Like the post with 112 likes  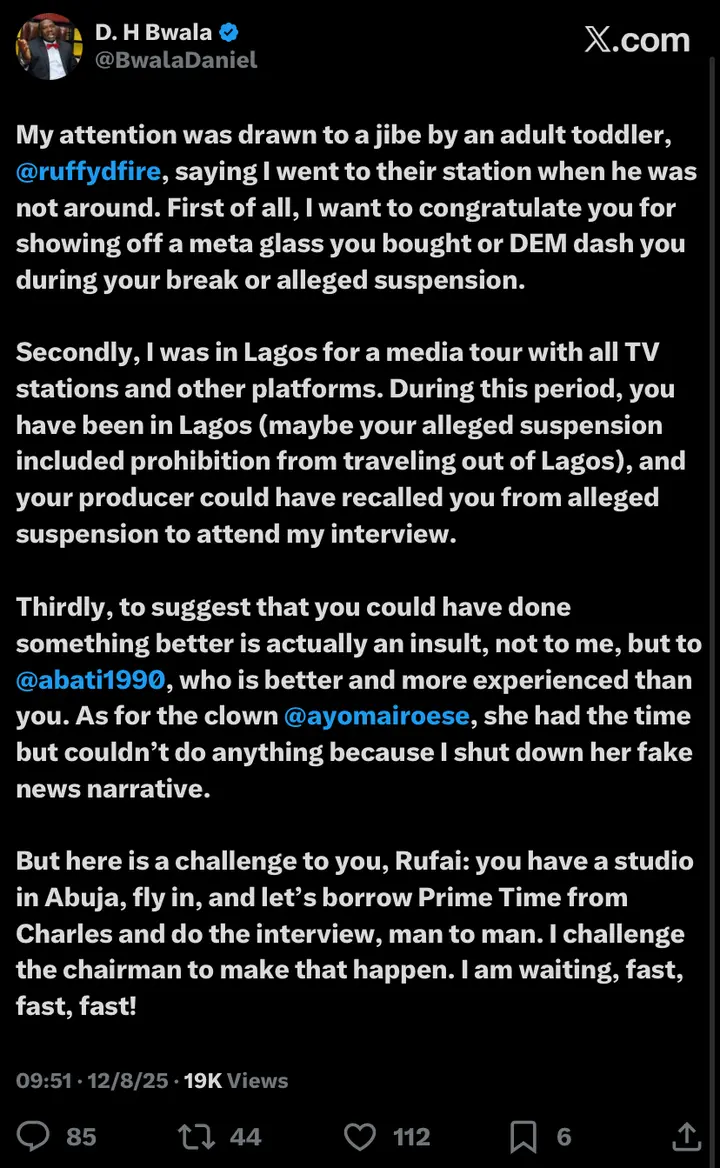[x=360, y=1136]
